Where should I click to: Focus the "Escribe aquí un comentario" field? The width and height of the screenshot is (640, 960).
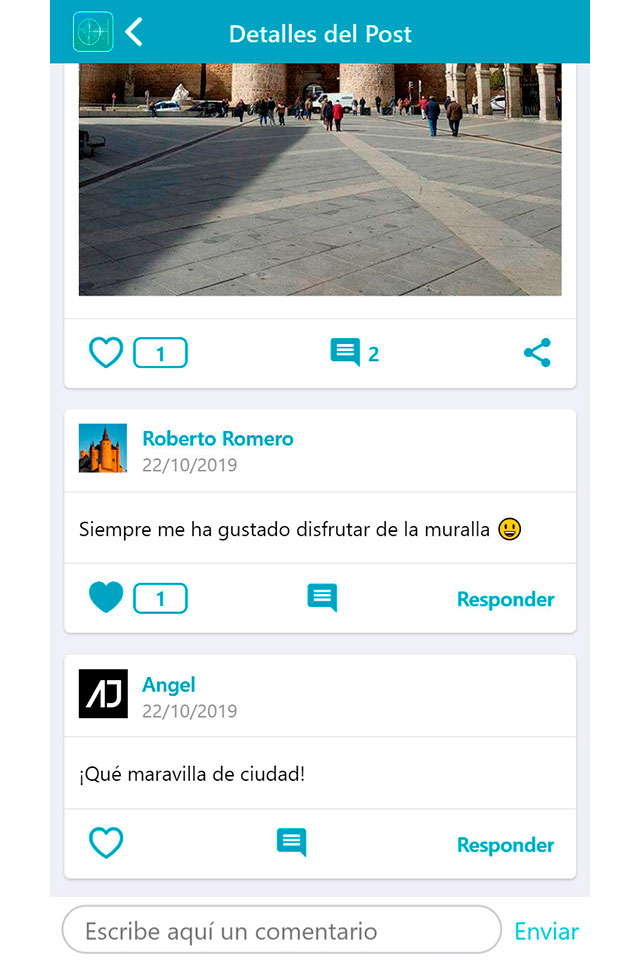pyautogui.click(x=281, y=931)
